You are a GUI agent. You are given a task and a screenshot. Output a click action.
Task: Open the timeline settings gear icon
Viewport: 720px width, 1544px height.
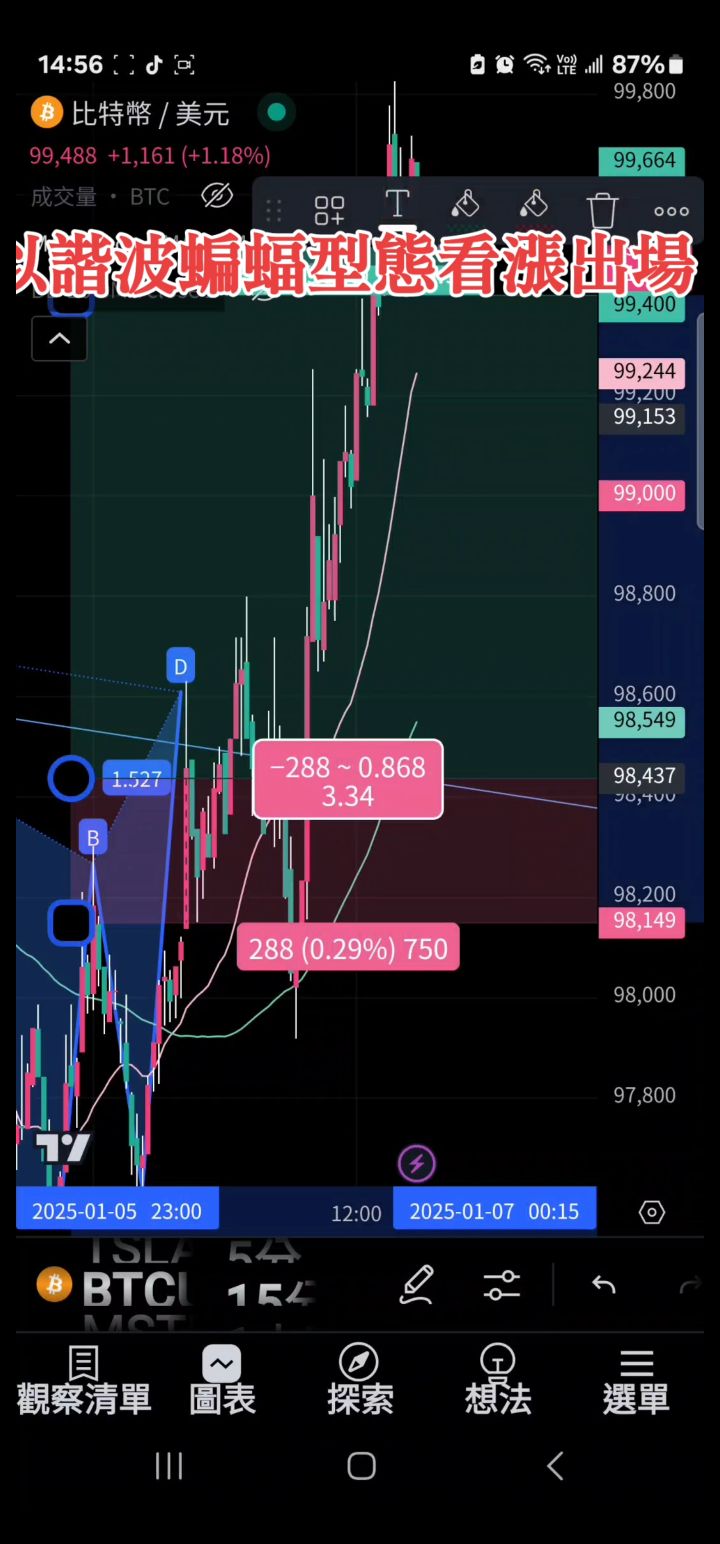651,1211
